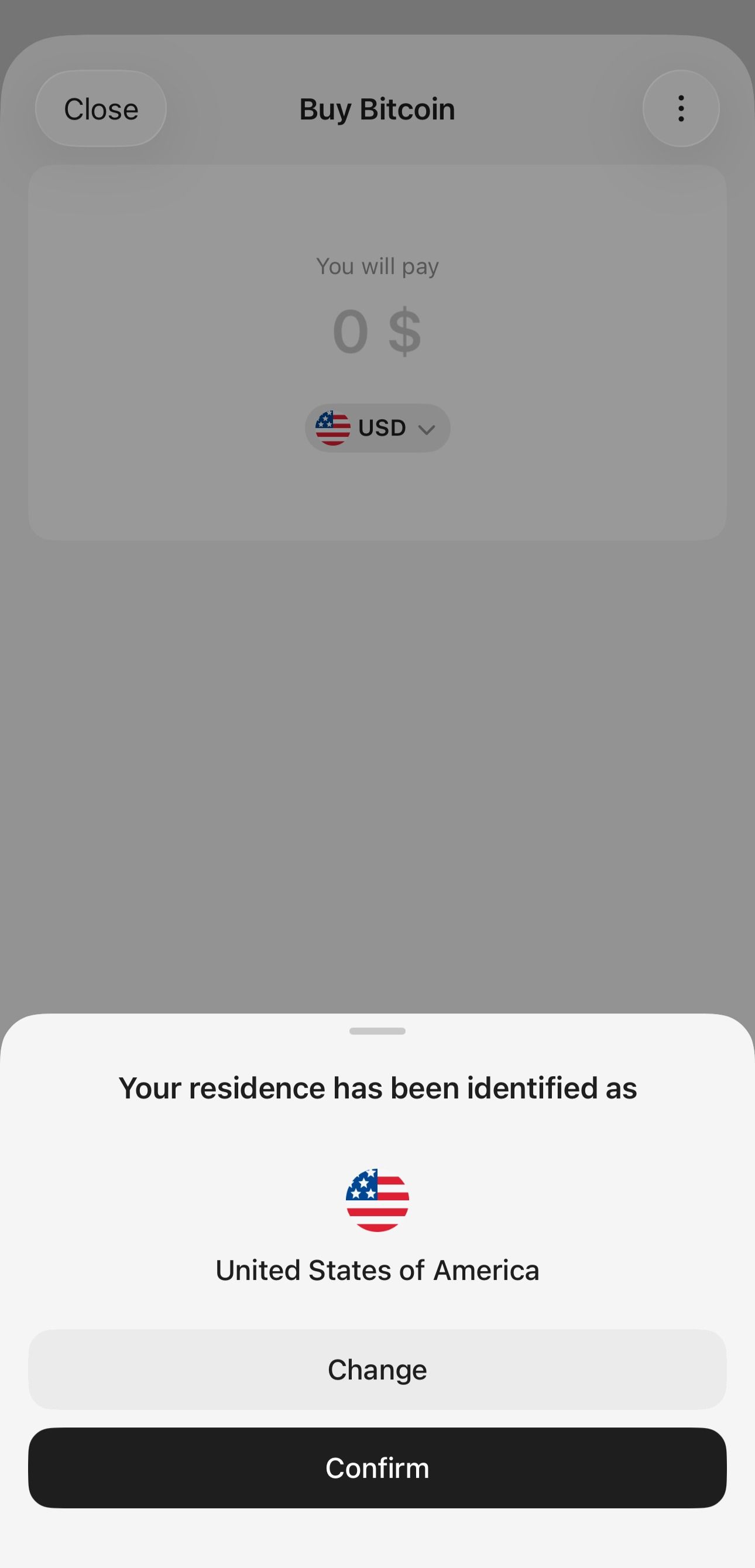Confirm United States of America as residence
Image resolution: width=755 pixels, height=1568 pixels.
[377, 1467]
